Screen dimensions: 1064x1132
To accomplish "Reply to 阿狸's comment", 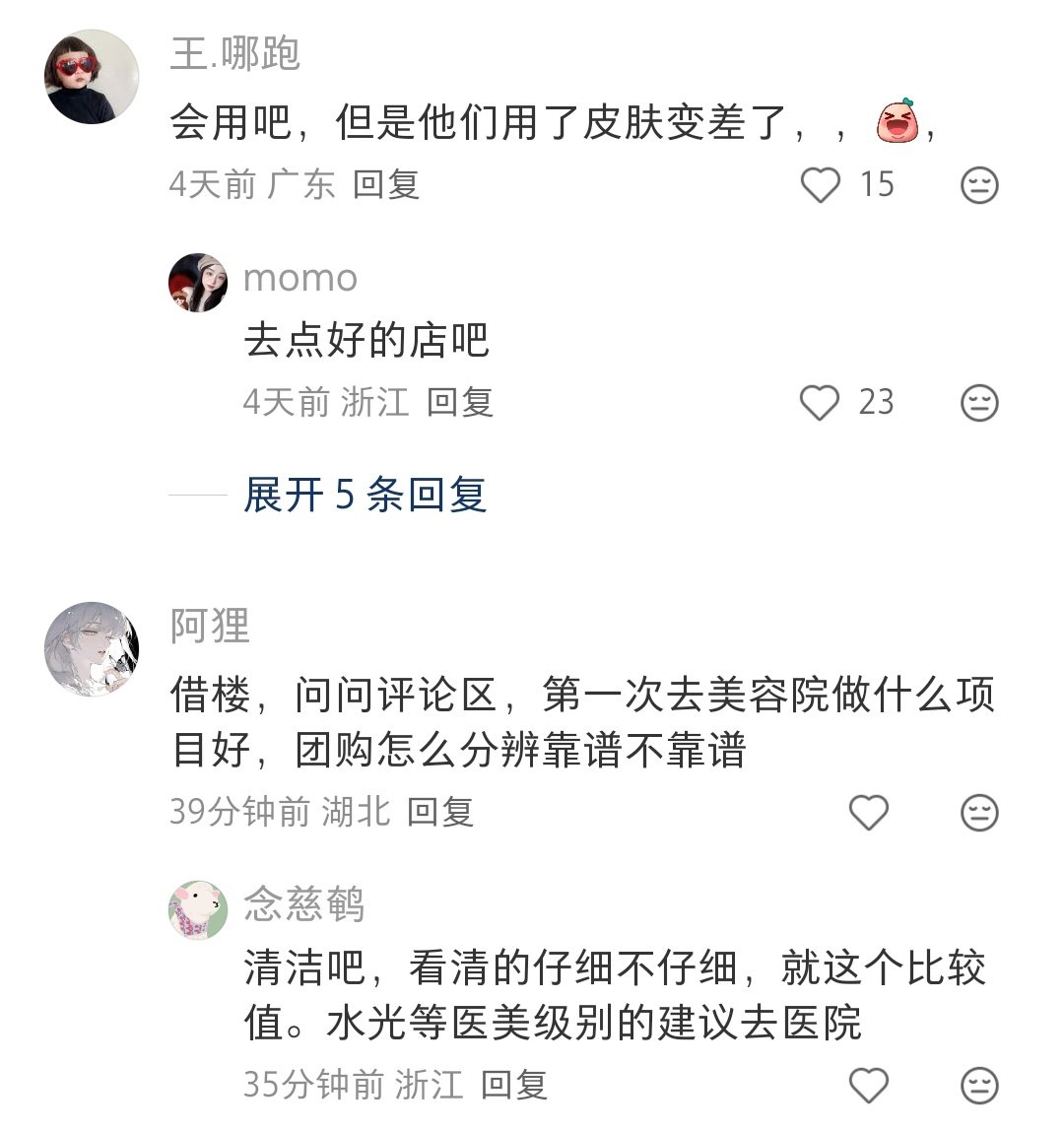I will click(440, 812).
